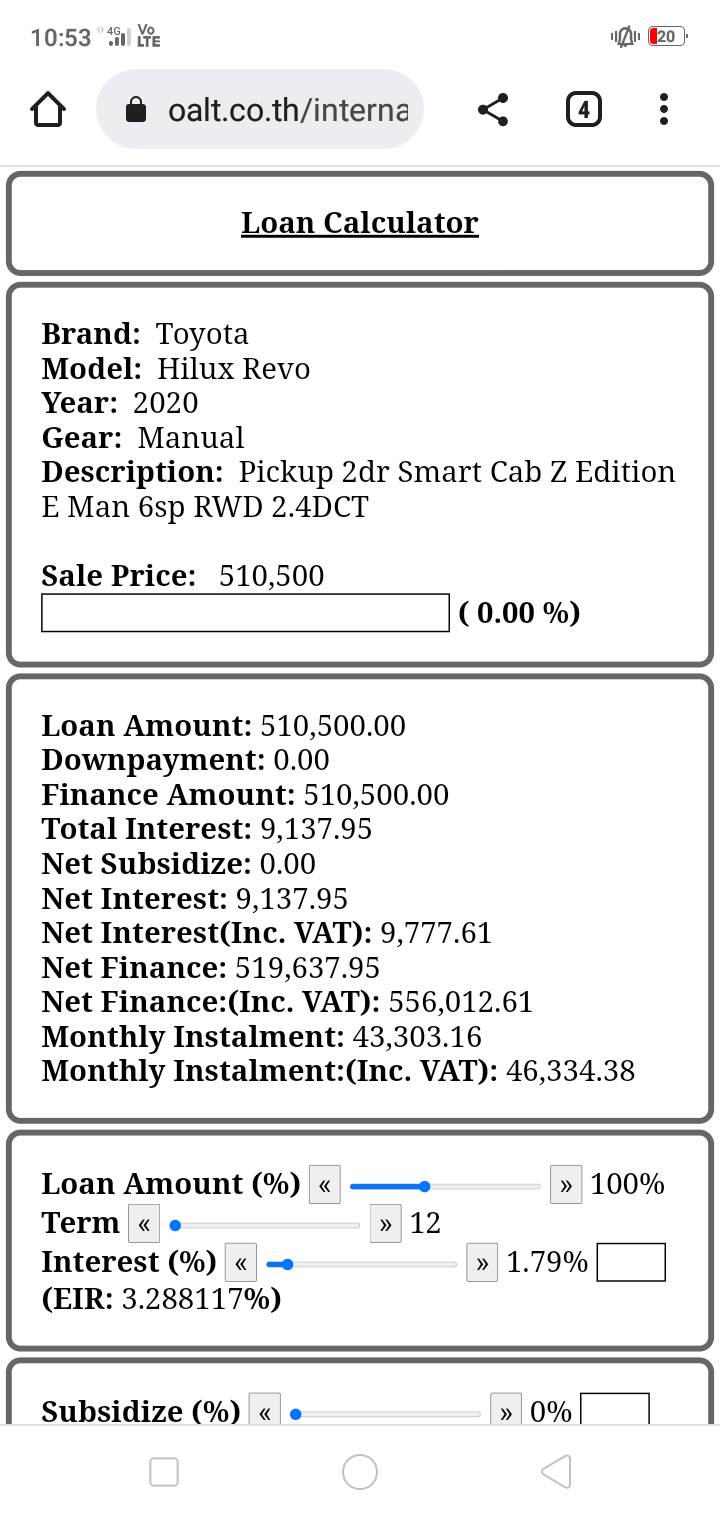Open the browser tab switcher

pos(584,110)
